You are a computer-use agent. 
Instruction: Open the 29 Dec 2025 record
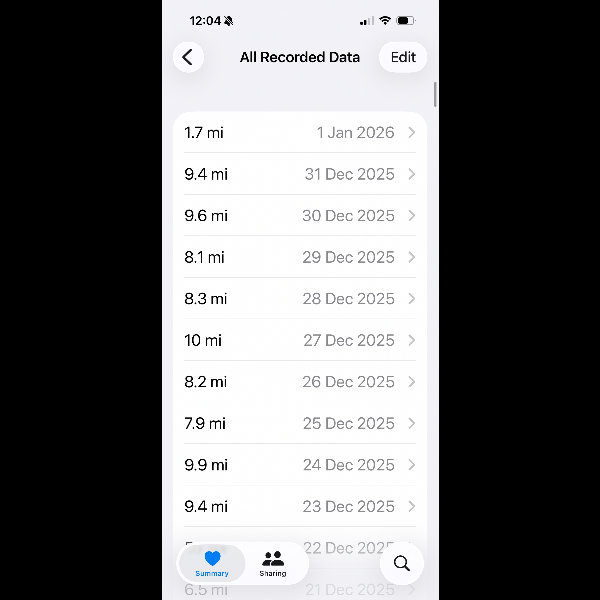[x=300, y=257]
